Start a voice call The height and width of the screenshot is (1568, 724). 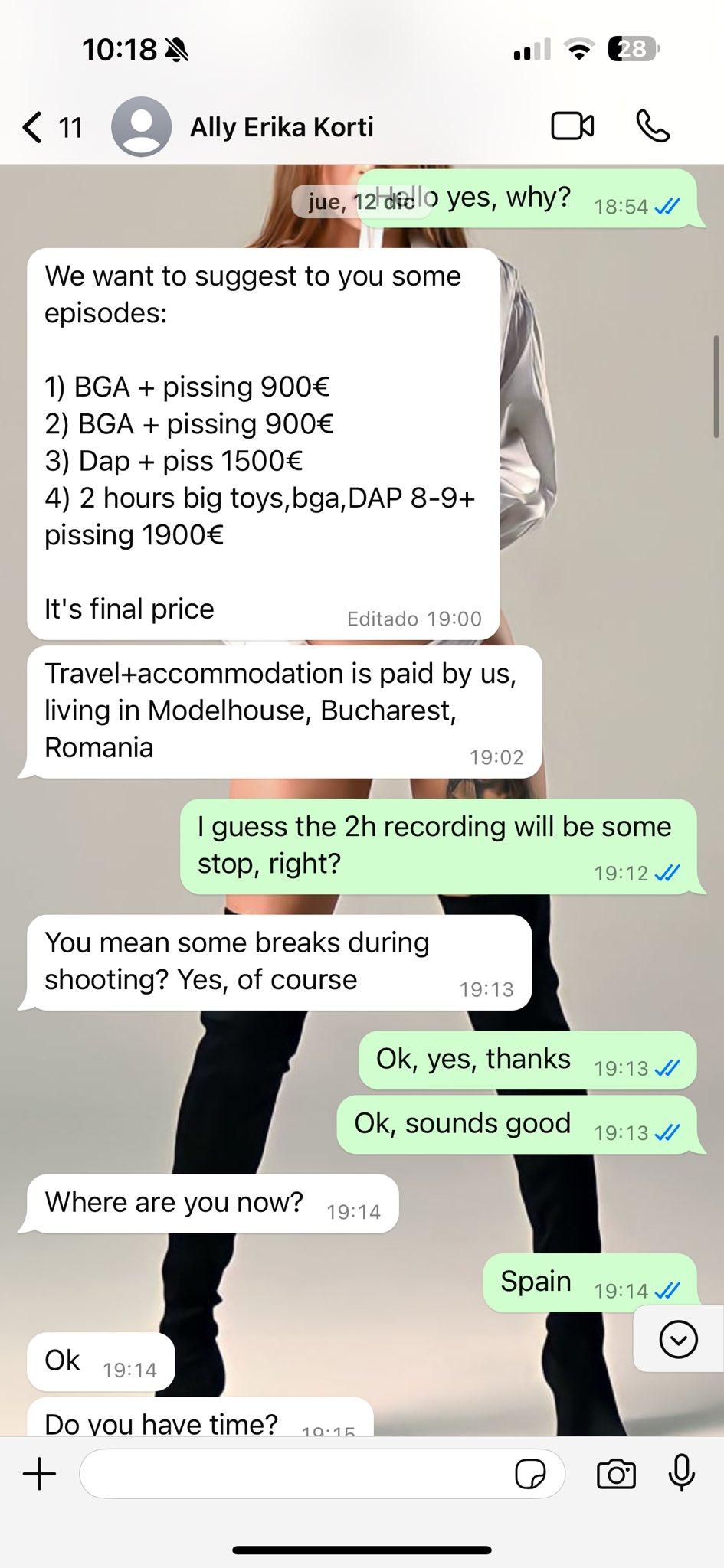(653, 127)
